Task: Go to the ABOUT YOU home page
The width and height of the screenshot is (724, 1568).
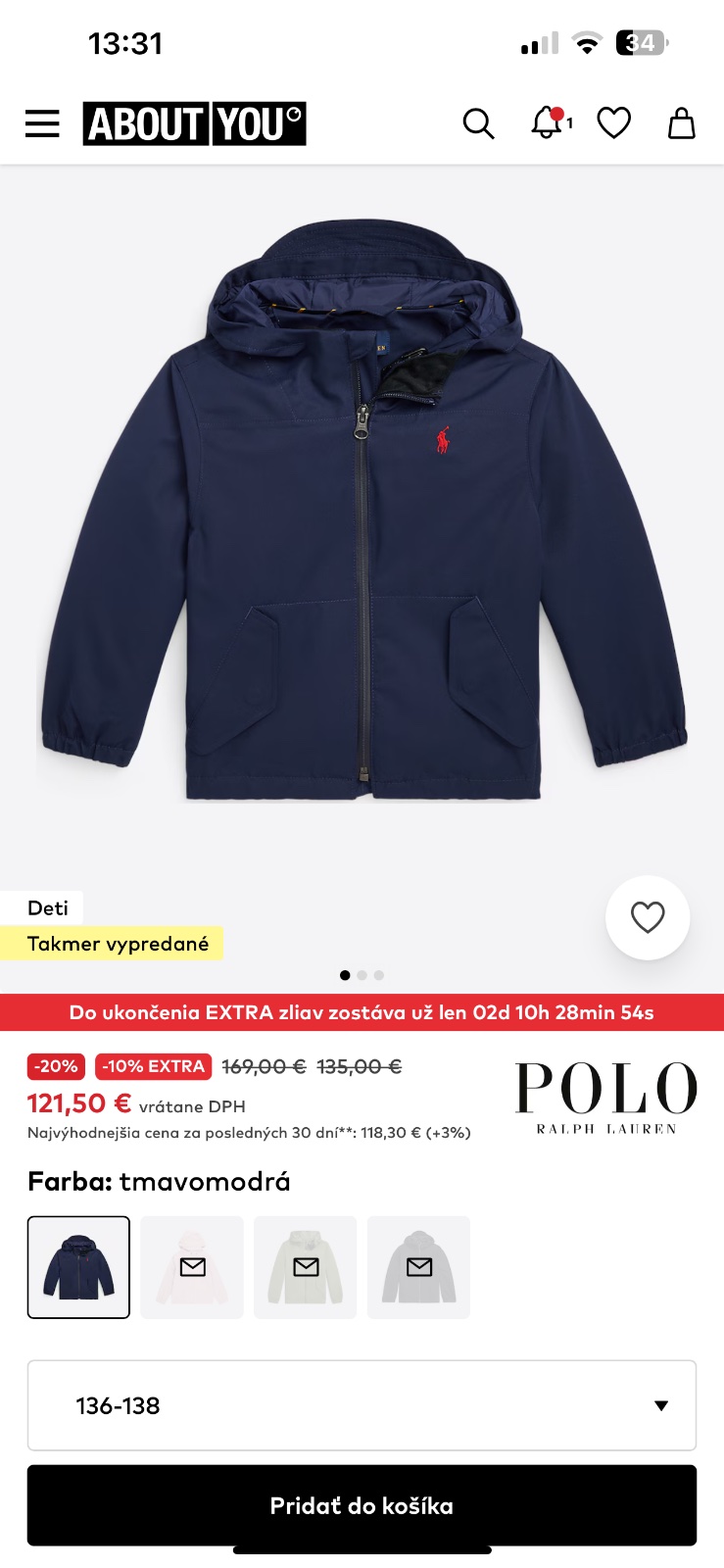Action: point(194,123)
